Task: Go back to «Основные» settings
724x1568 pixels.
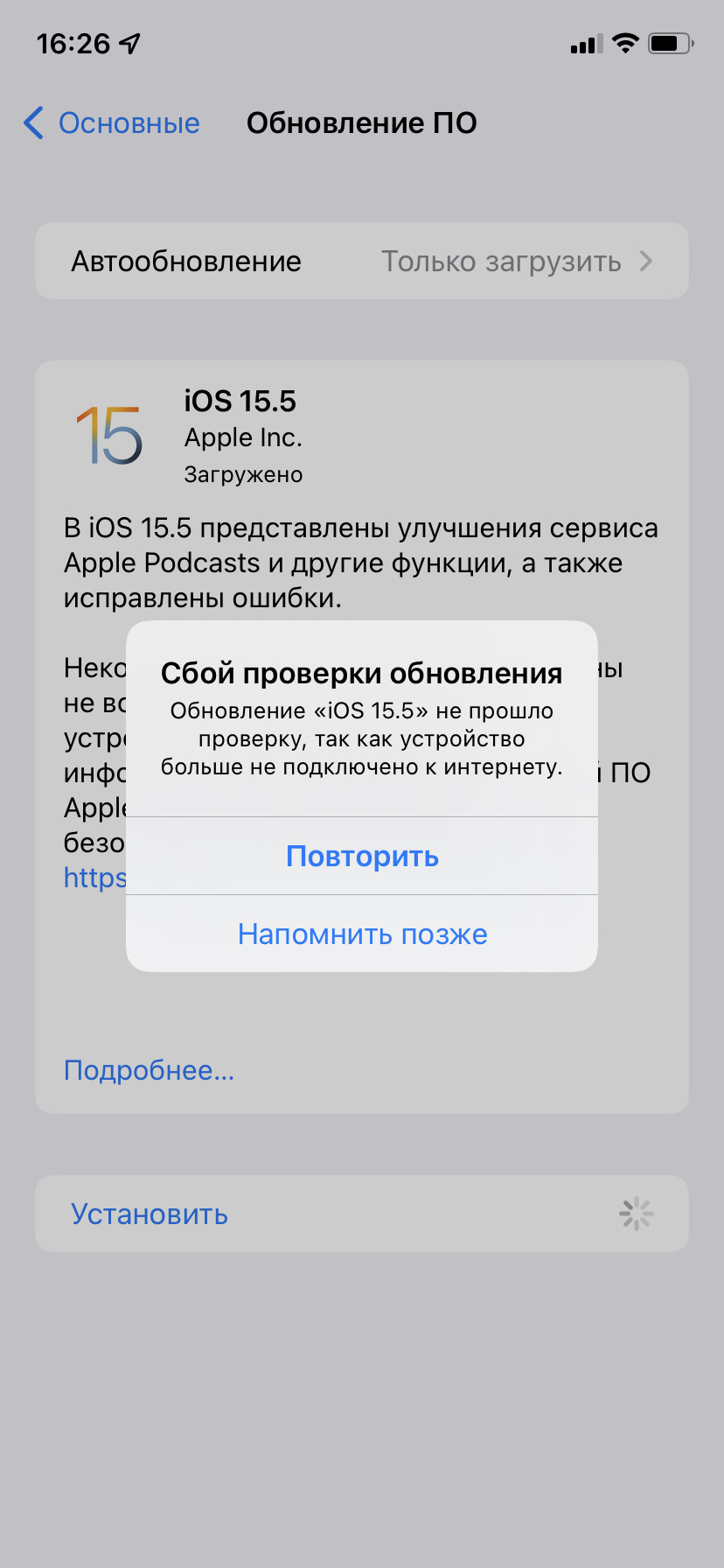Action: tap(112, 123)
